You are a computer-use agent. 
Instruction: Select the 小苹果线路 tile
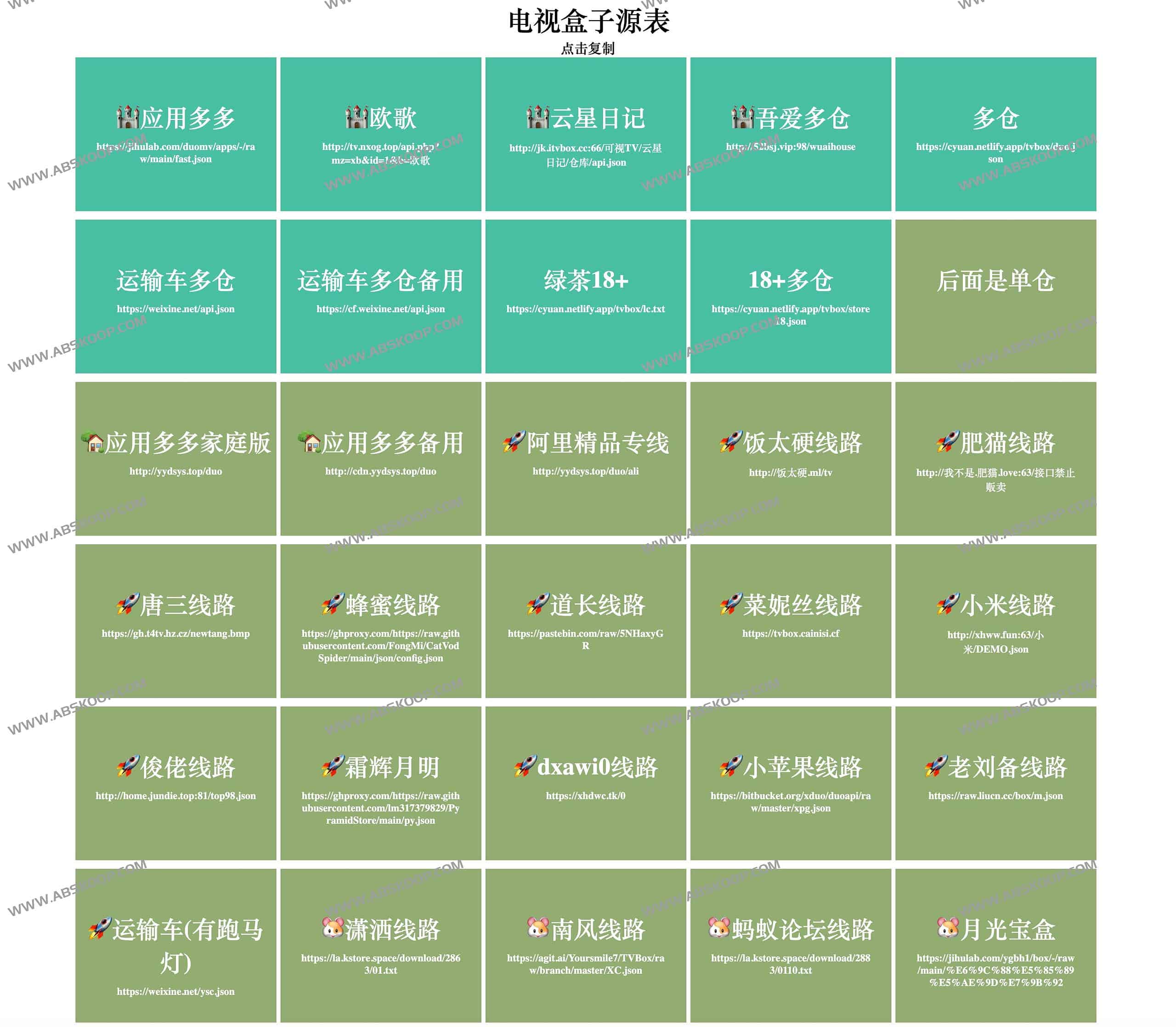(790, 783)
